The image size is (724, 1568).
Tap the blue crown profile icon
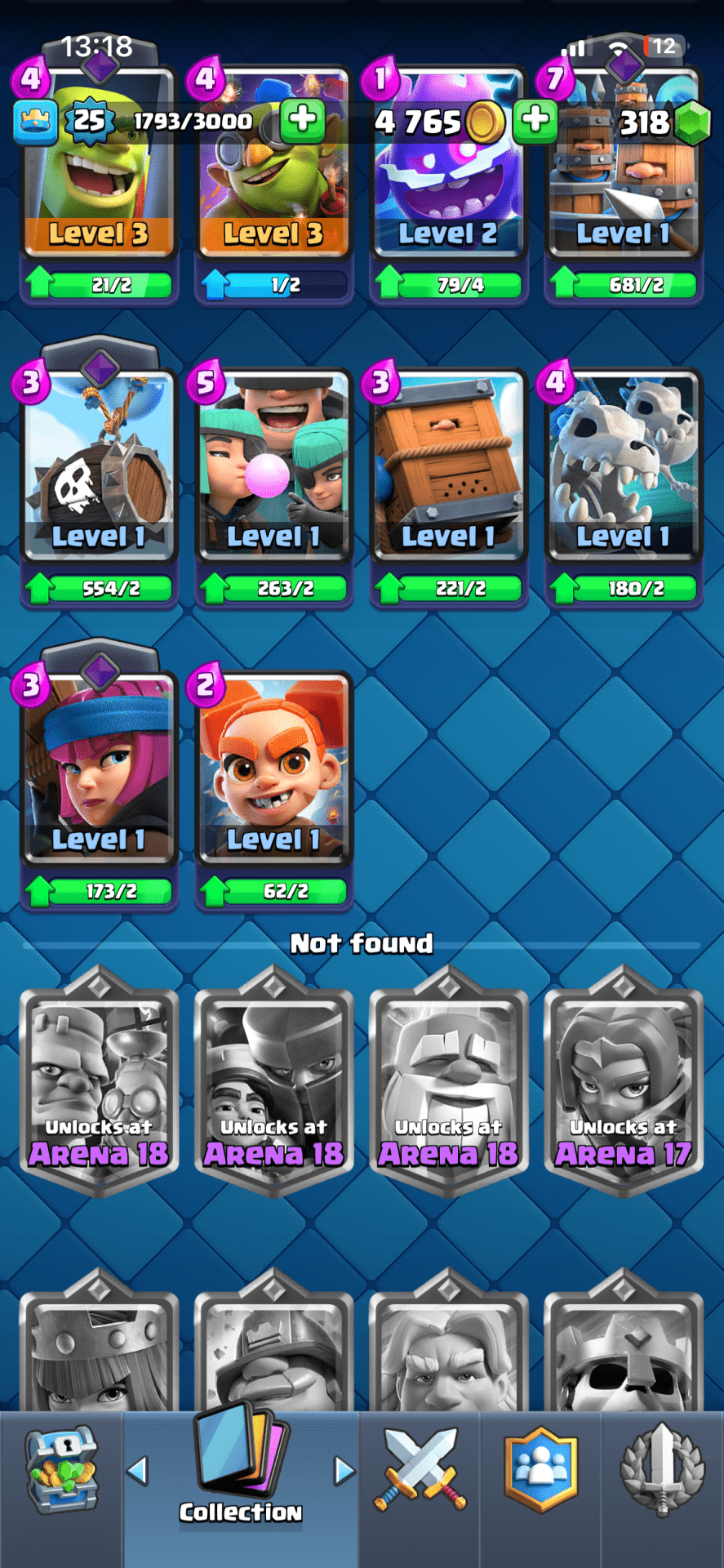pyautogui.click(x=36, y=121)
